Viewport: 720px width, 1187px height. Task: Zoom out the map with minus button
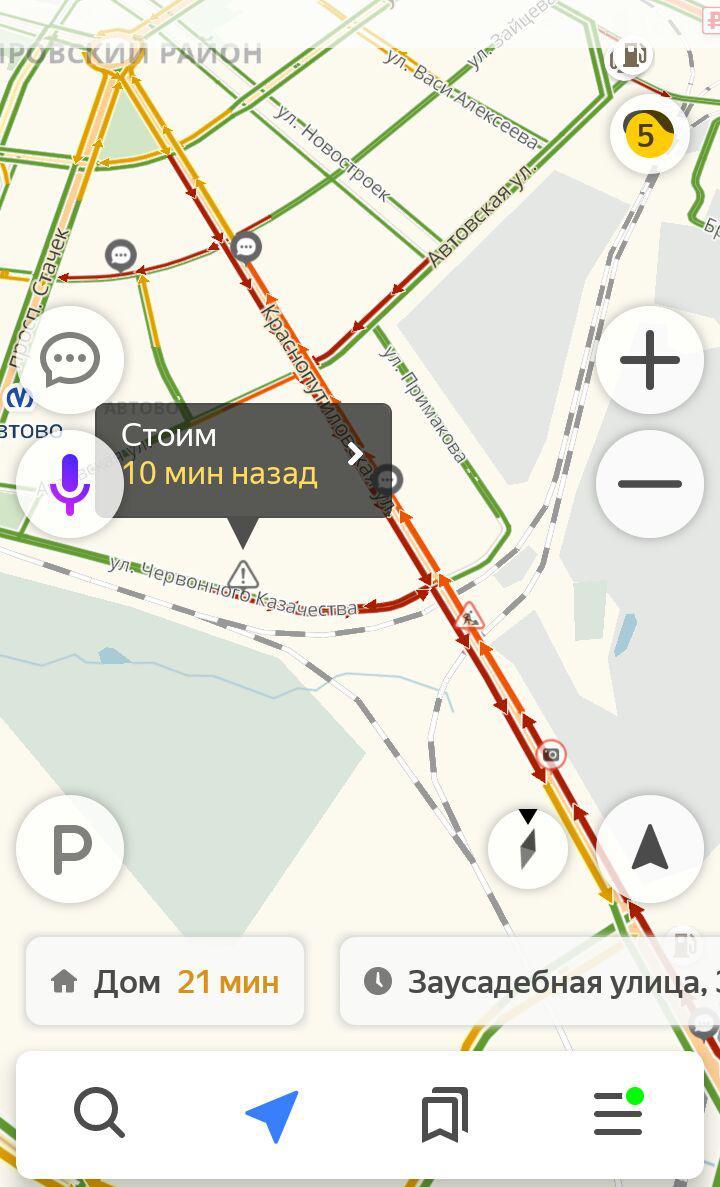[x=650, y=484]
